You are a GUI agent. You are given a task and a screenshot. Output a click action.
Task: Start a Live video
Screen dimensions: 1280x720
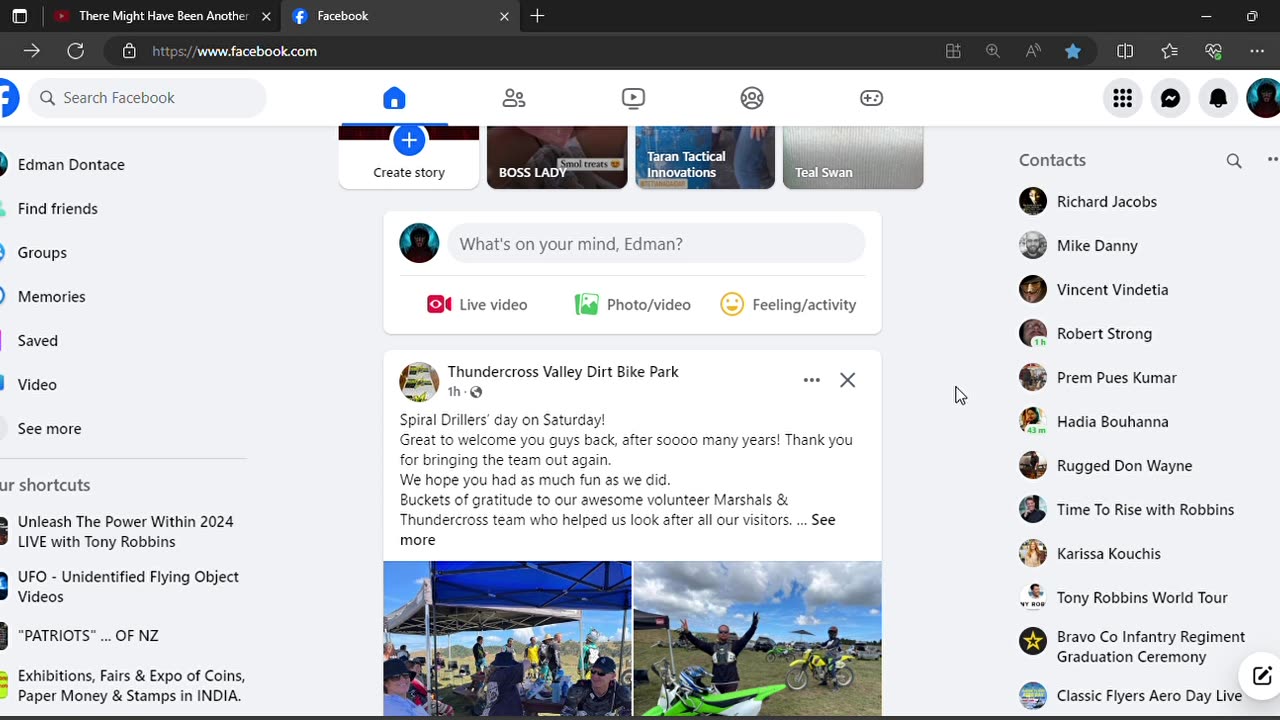(x=477, y=305)
